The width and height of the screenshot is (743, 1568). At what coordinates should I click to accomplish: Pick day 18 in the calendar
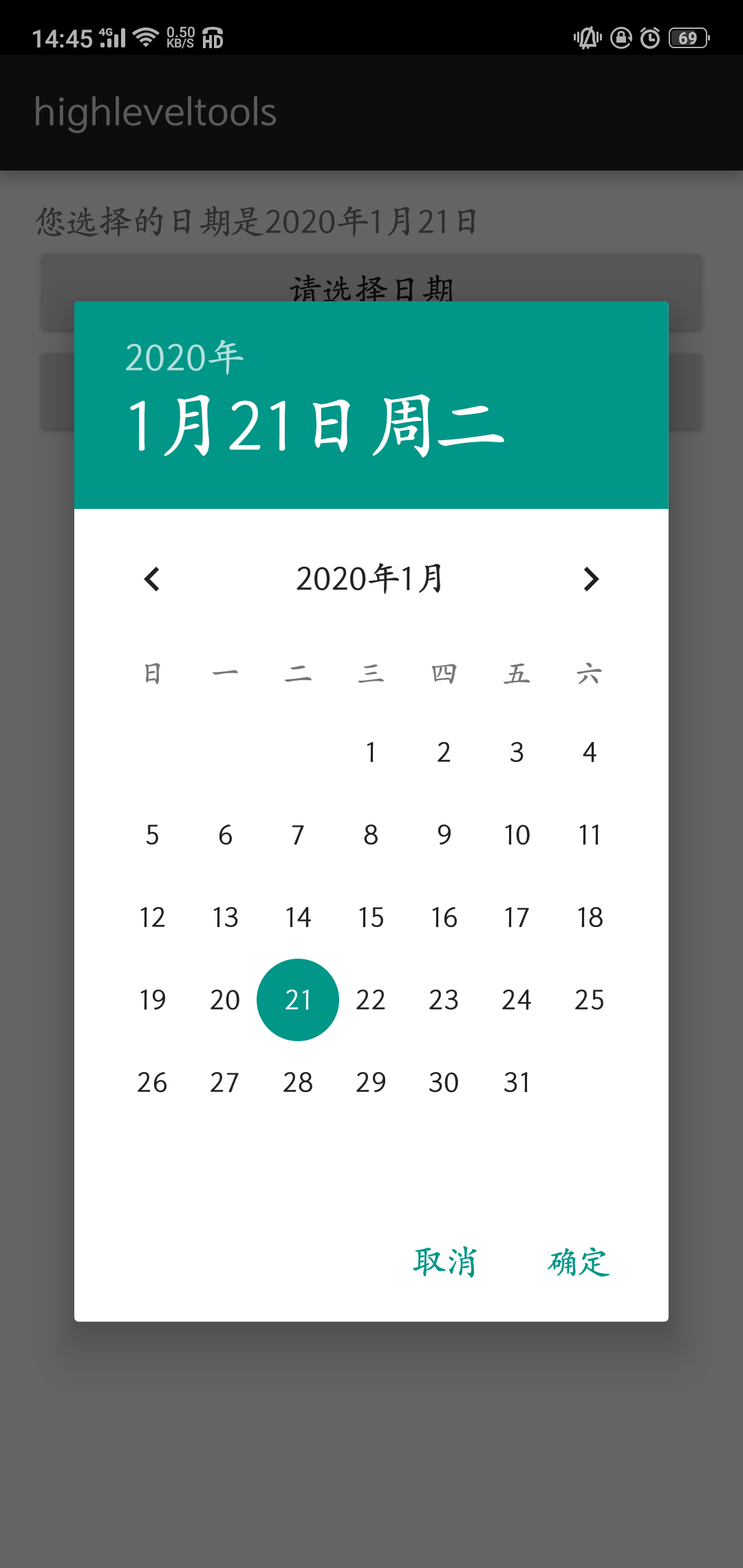point(590,917)
